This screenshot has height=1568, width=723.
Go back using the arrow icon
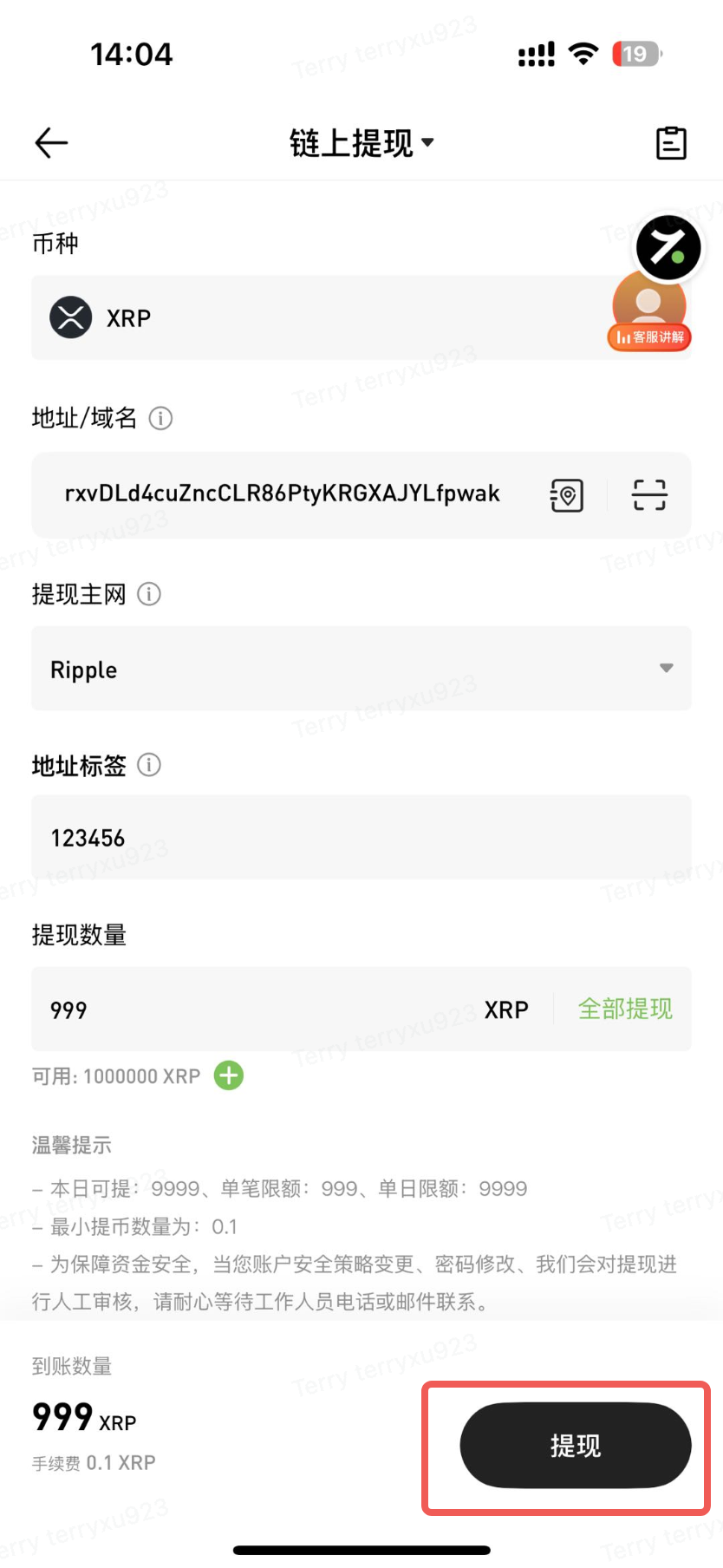[51, 143]
